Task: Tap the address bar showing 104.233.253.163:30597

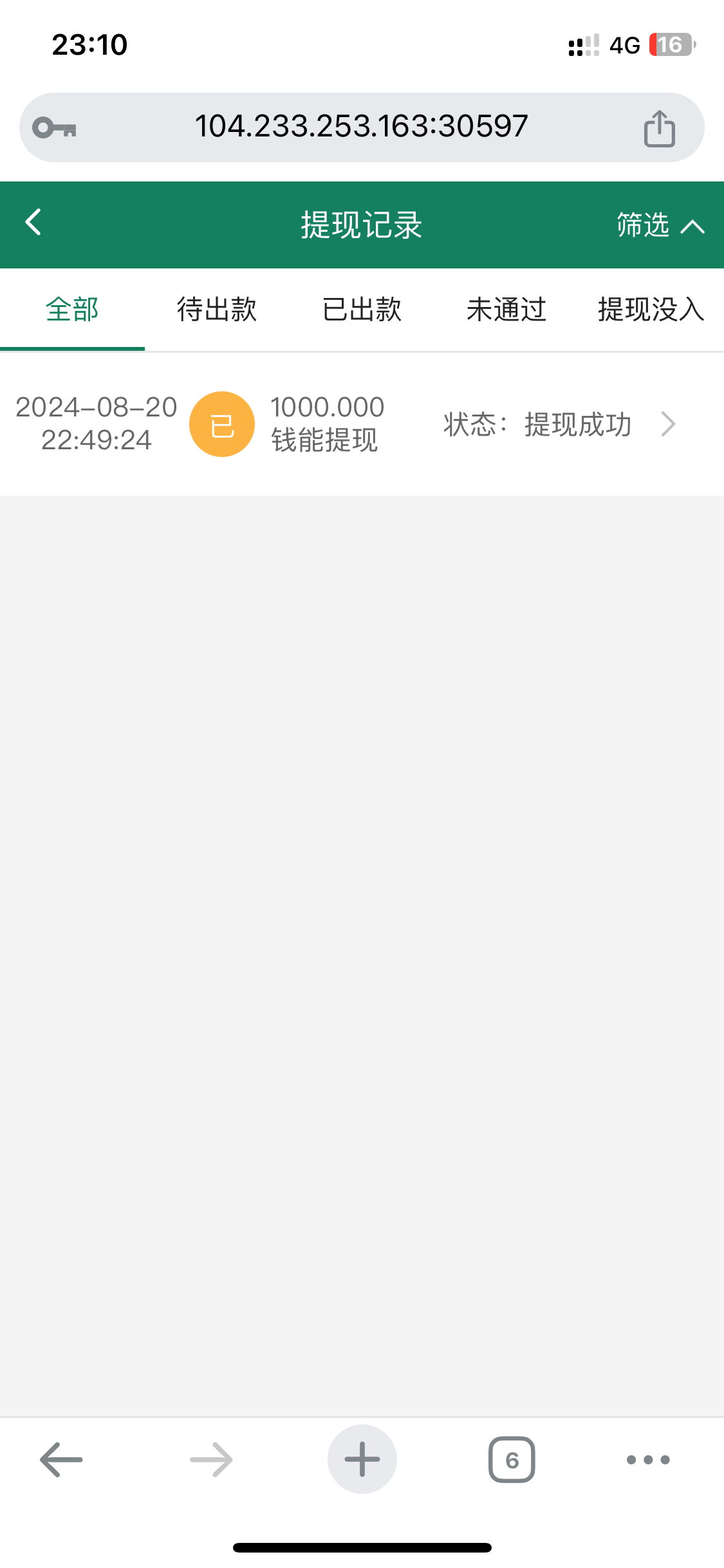Action: click(361, 127)
